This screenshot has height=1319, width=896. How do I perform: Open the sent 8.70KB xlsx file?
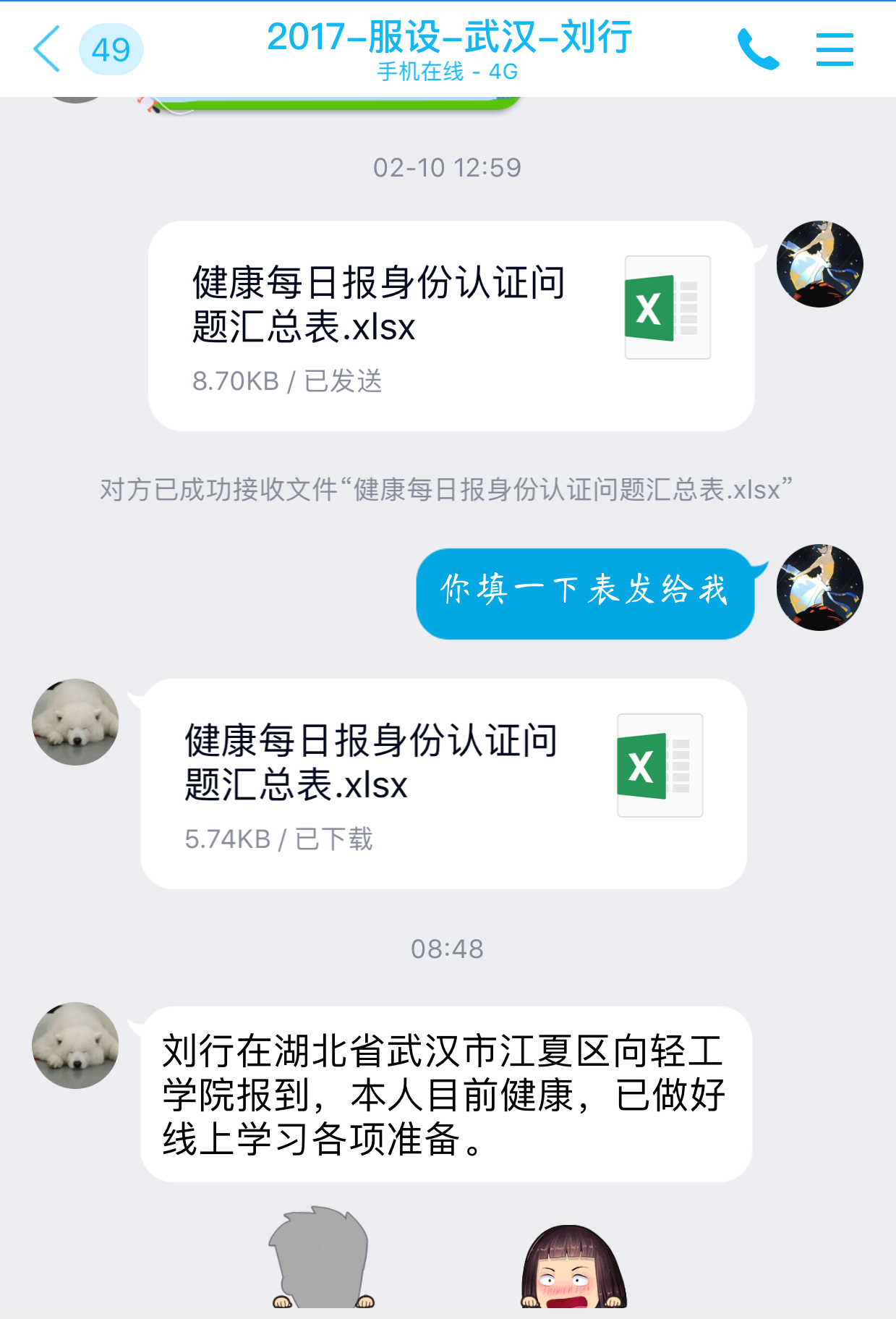[451, 326]
